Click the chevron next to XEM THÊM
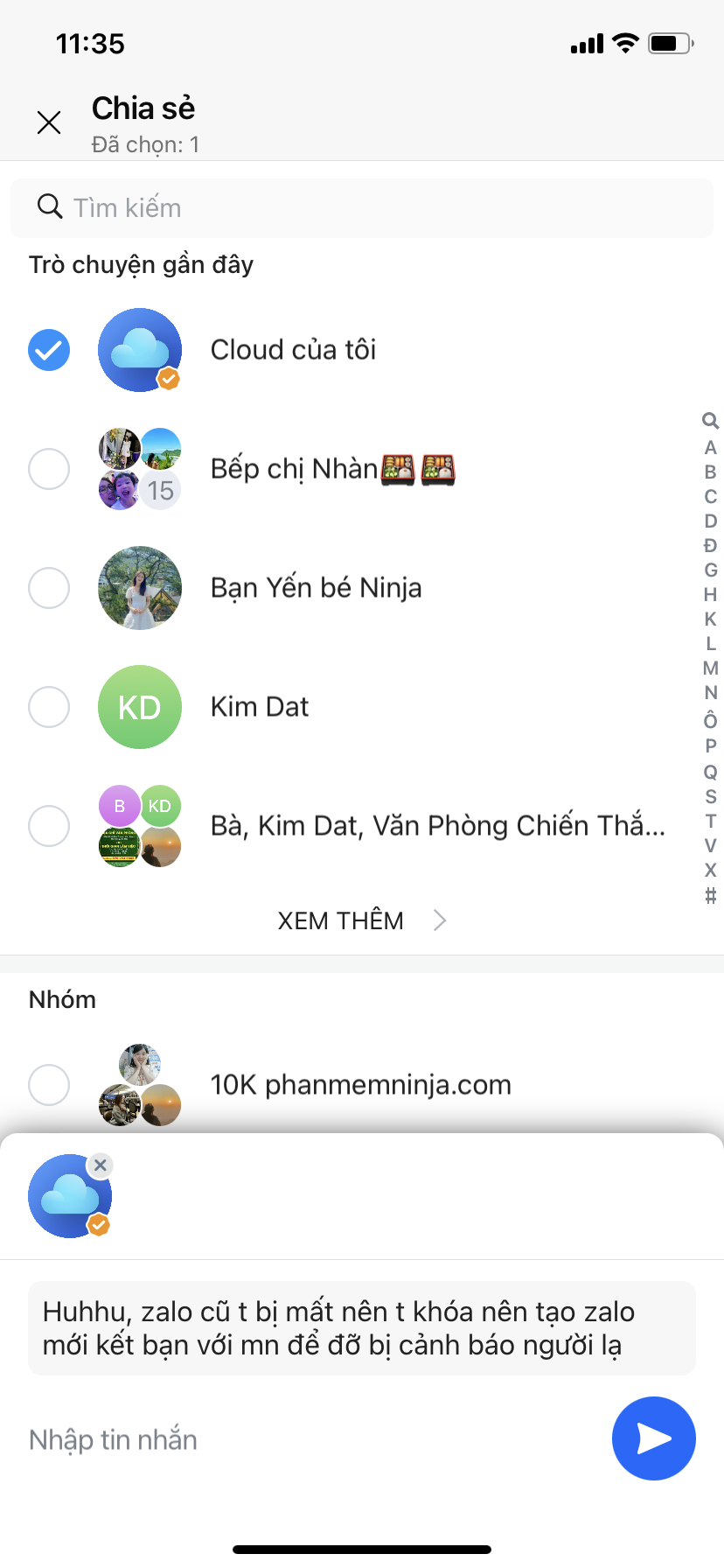The height and width of the screenshot is (1568, 724). point(439,920)
